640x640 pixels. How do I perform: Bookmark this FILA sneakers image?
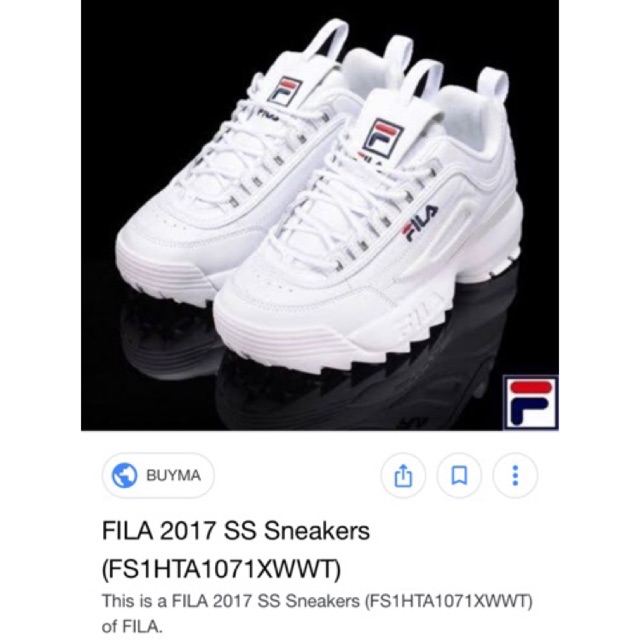460,476
